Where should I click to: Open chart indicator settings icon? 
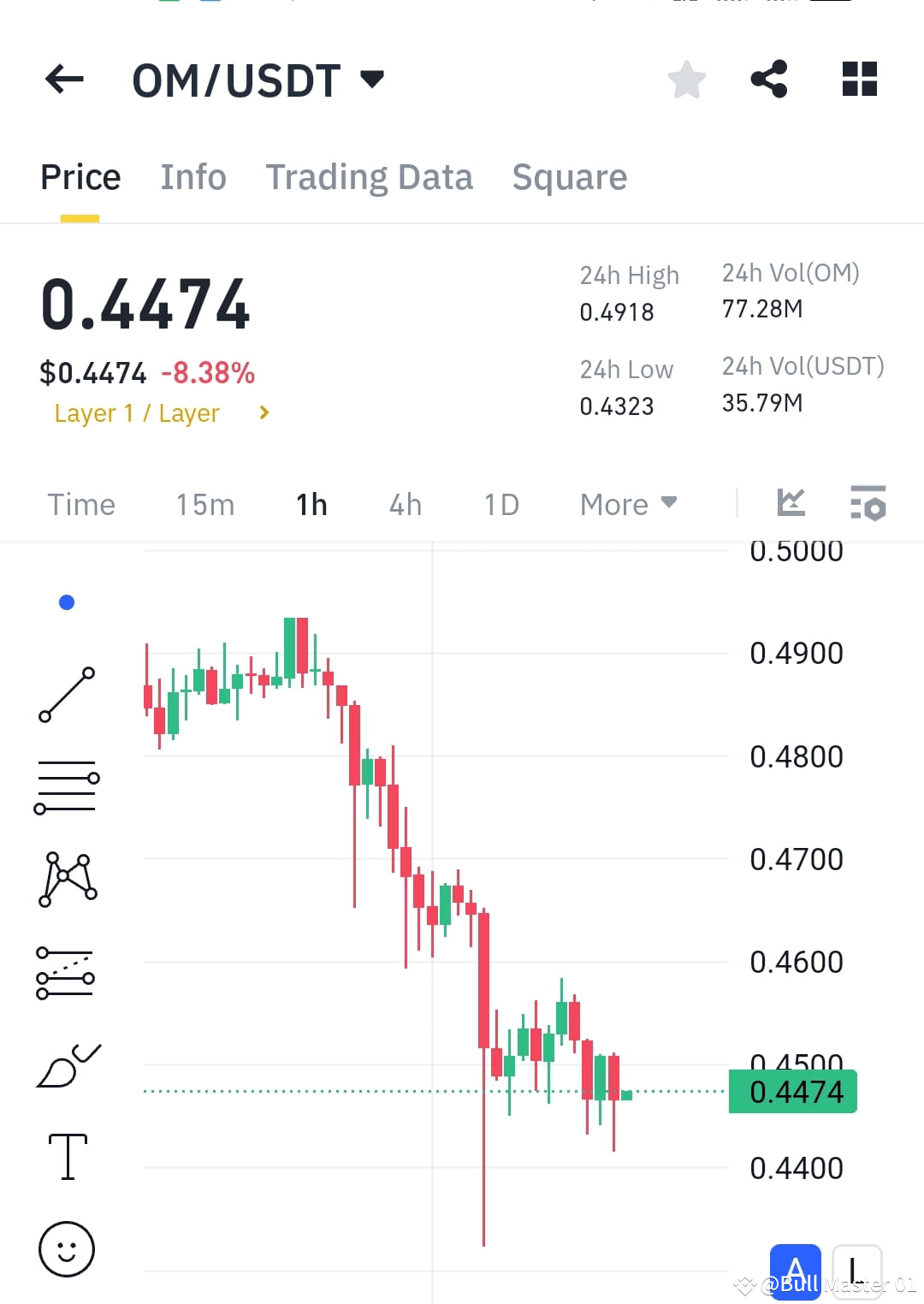click(868, 504)
